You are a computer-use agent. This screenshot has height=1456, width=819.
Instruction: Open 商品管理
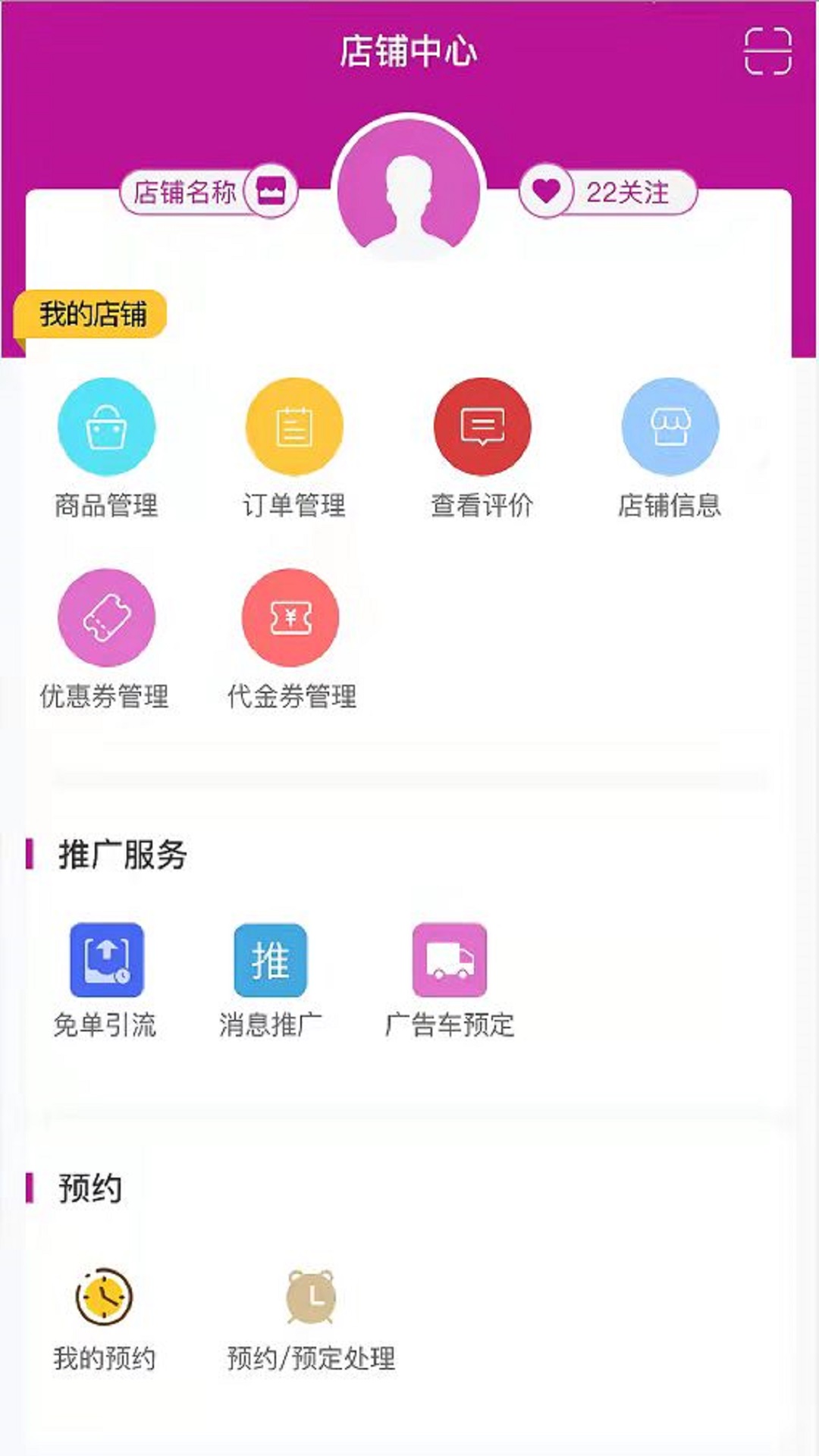point(106,449)
